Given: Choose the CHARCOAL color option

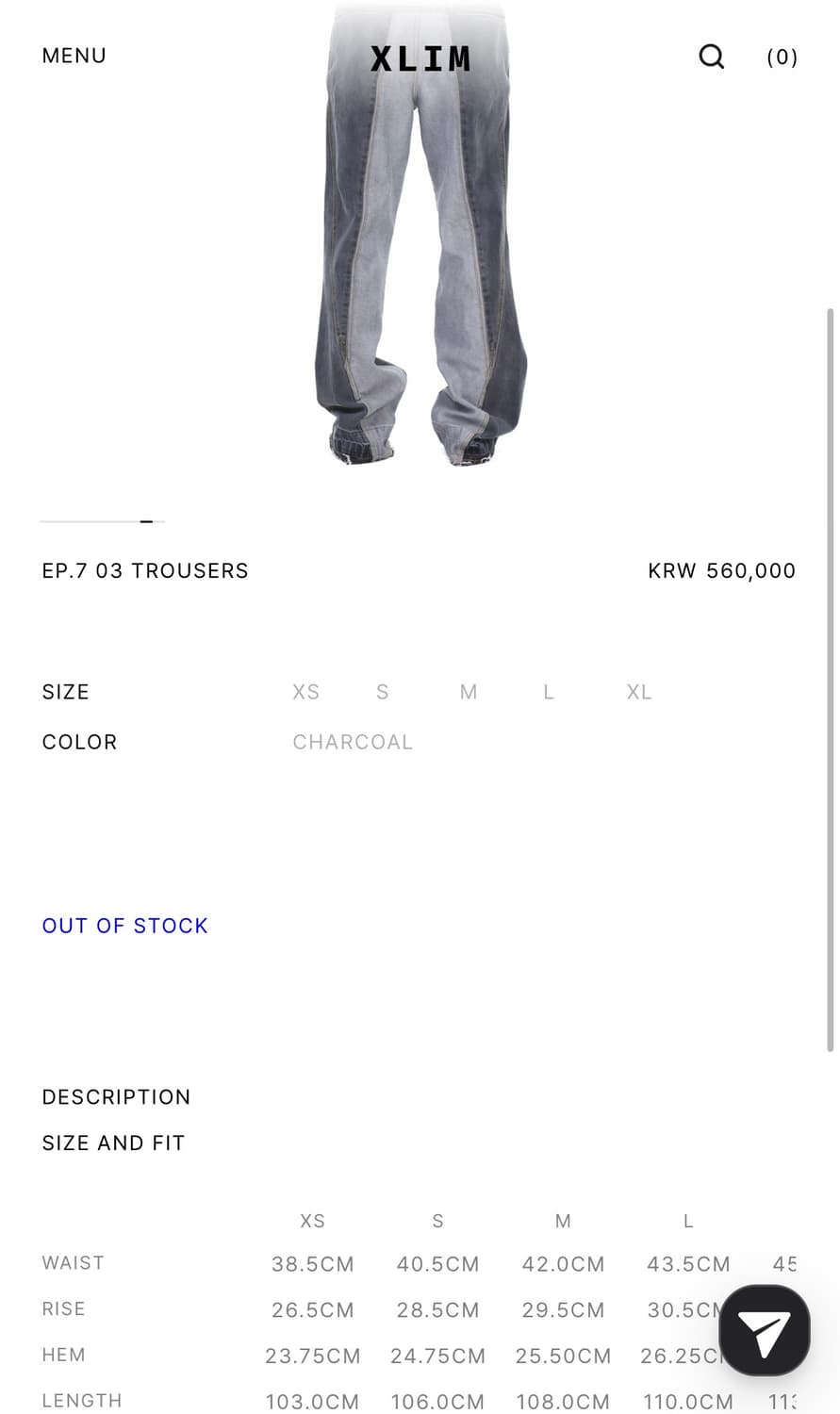Looking at the screenshot, I should pyautogui.click(x=354, y=742).
